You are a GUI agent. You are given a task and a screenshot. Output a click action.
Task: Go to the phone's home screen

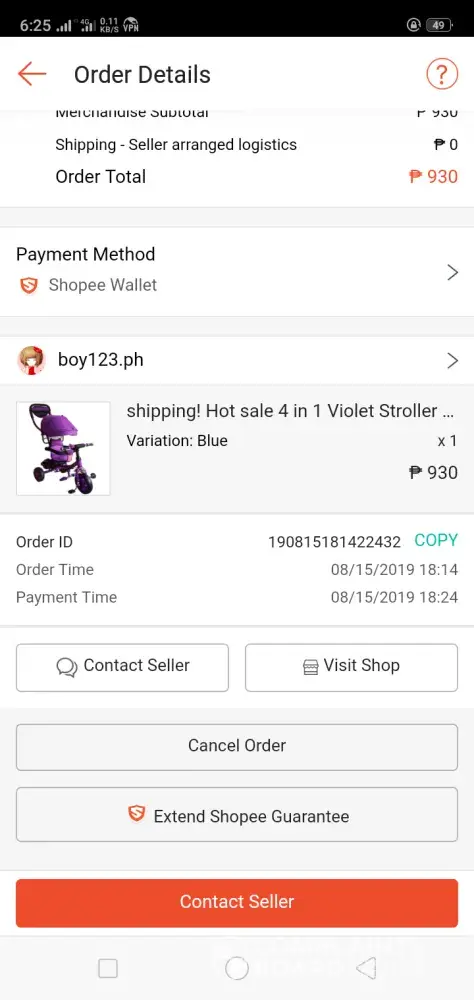click(237, 968)
